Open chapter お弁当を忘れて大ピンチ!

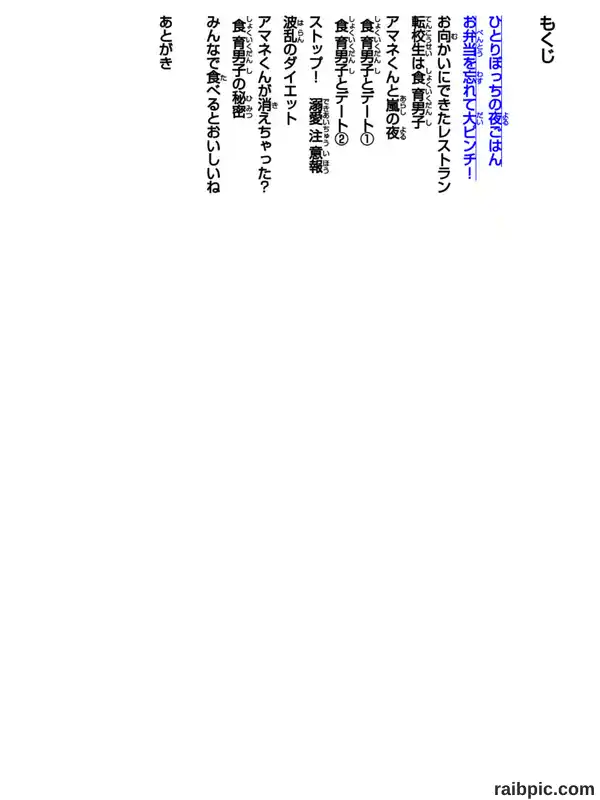(470, 97)
